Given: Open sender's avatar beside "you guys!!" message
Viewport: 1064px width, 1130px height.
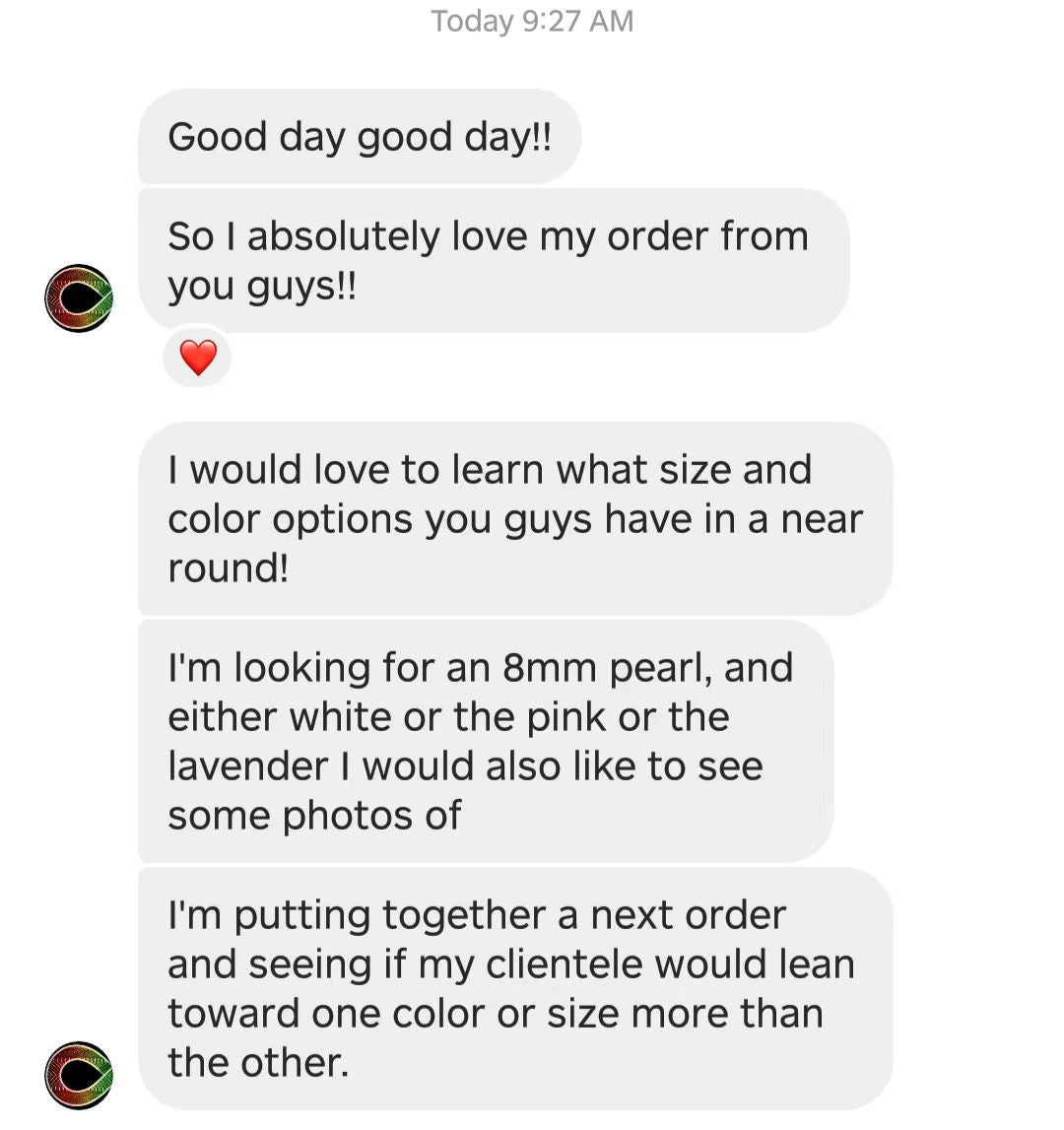Looking at the screenshot, I should click(x=79, y=298).
